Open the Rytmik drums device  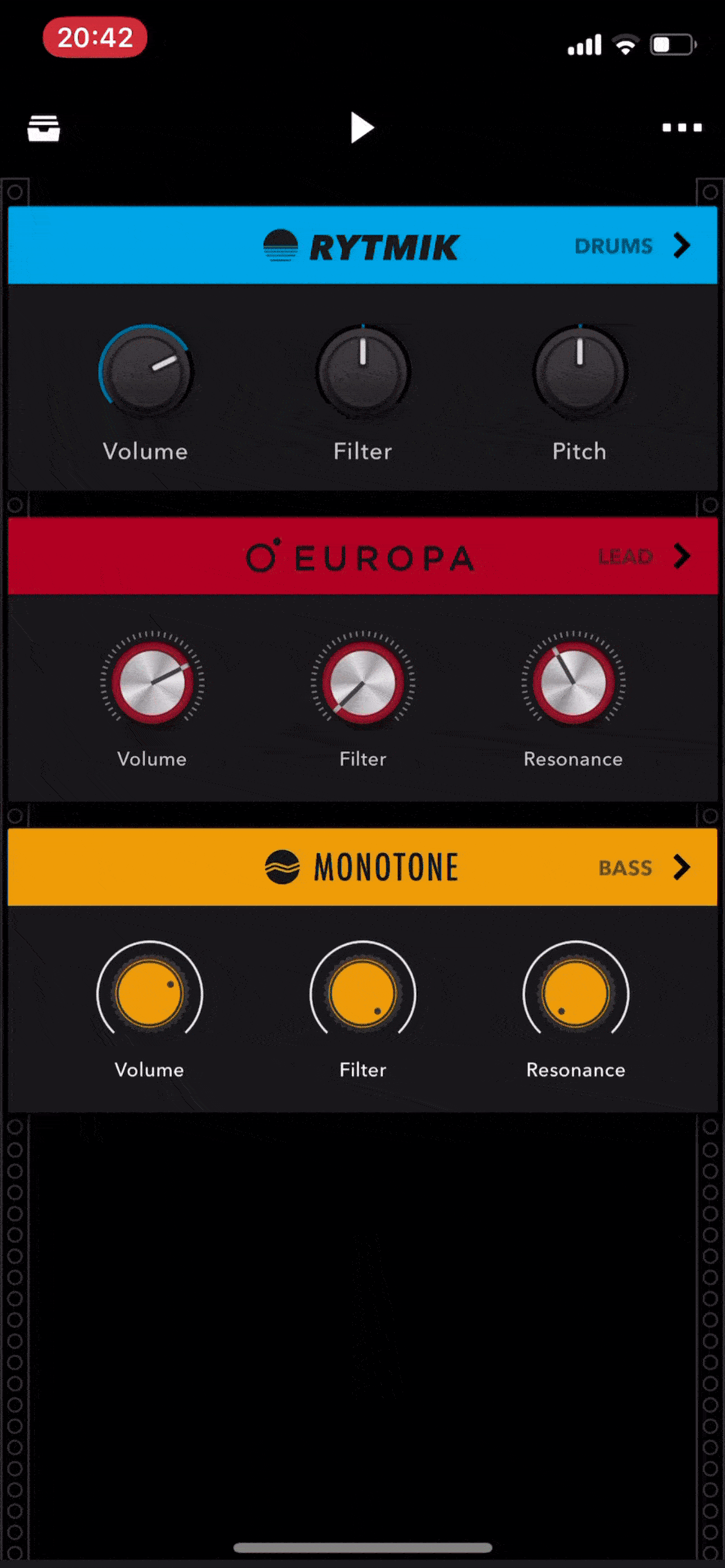681,245
